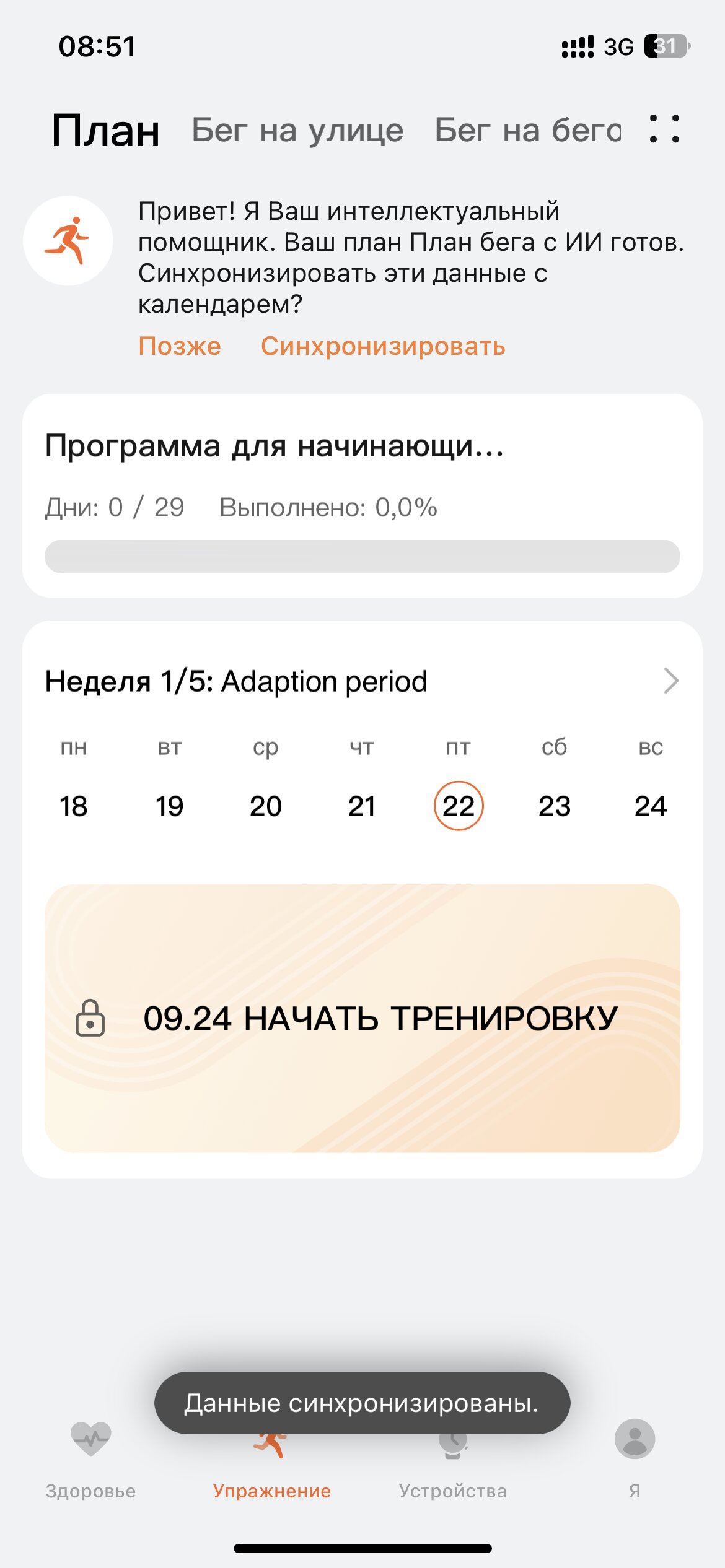Select day 18 in the week calendar

click(73, 806)
